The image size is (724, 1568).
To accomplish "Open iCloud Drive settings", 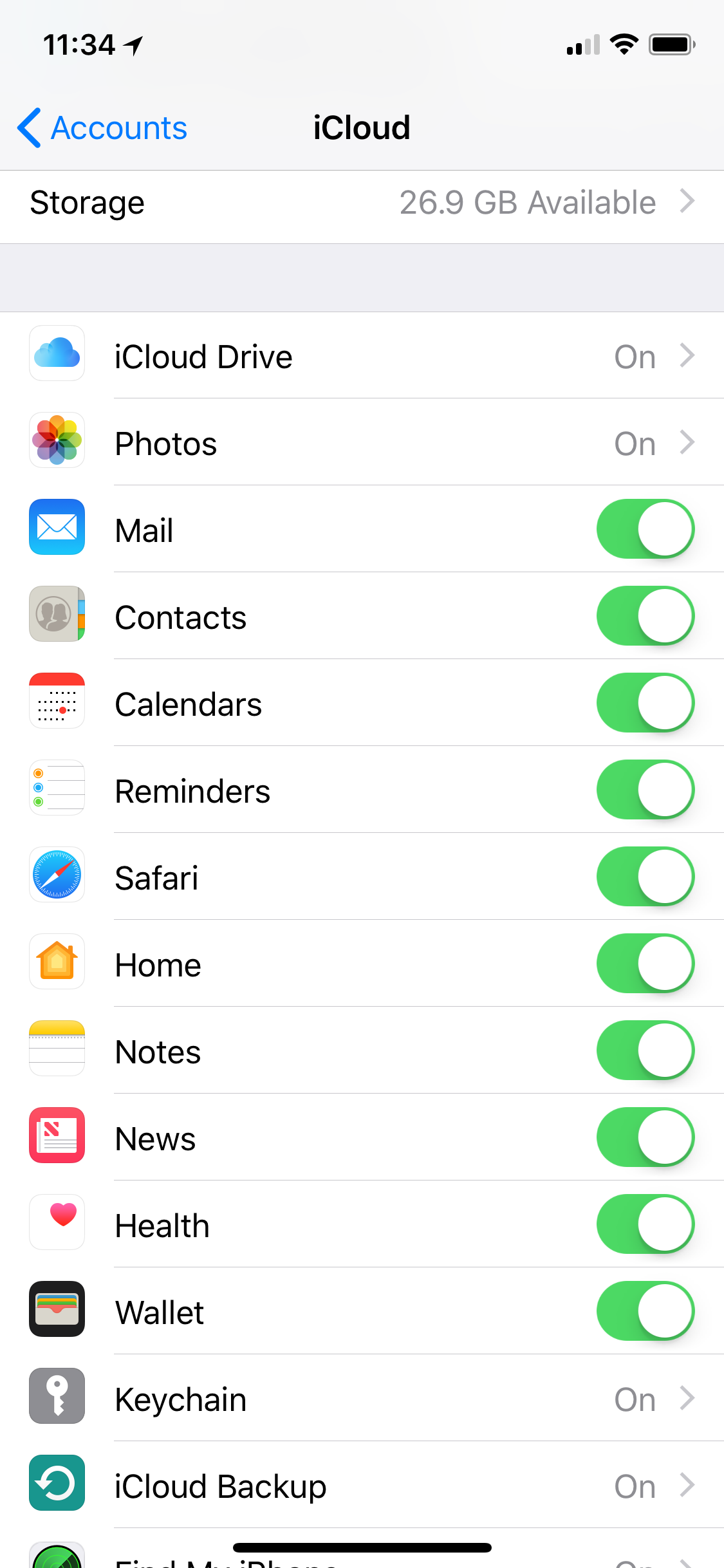I will tap(362, 357).
